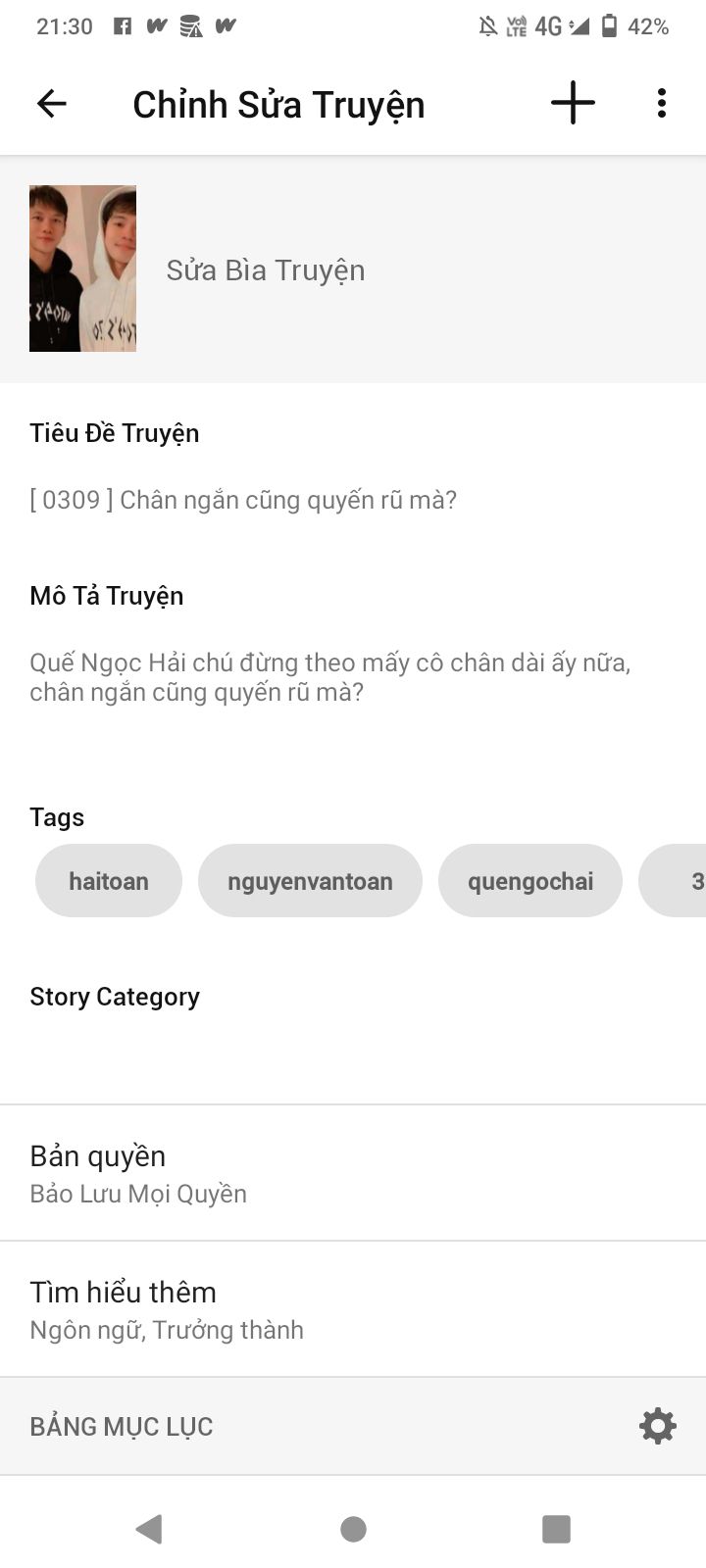
Task: Open Bản quyền copyright settings
Action: pos(353,1173)
